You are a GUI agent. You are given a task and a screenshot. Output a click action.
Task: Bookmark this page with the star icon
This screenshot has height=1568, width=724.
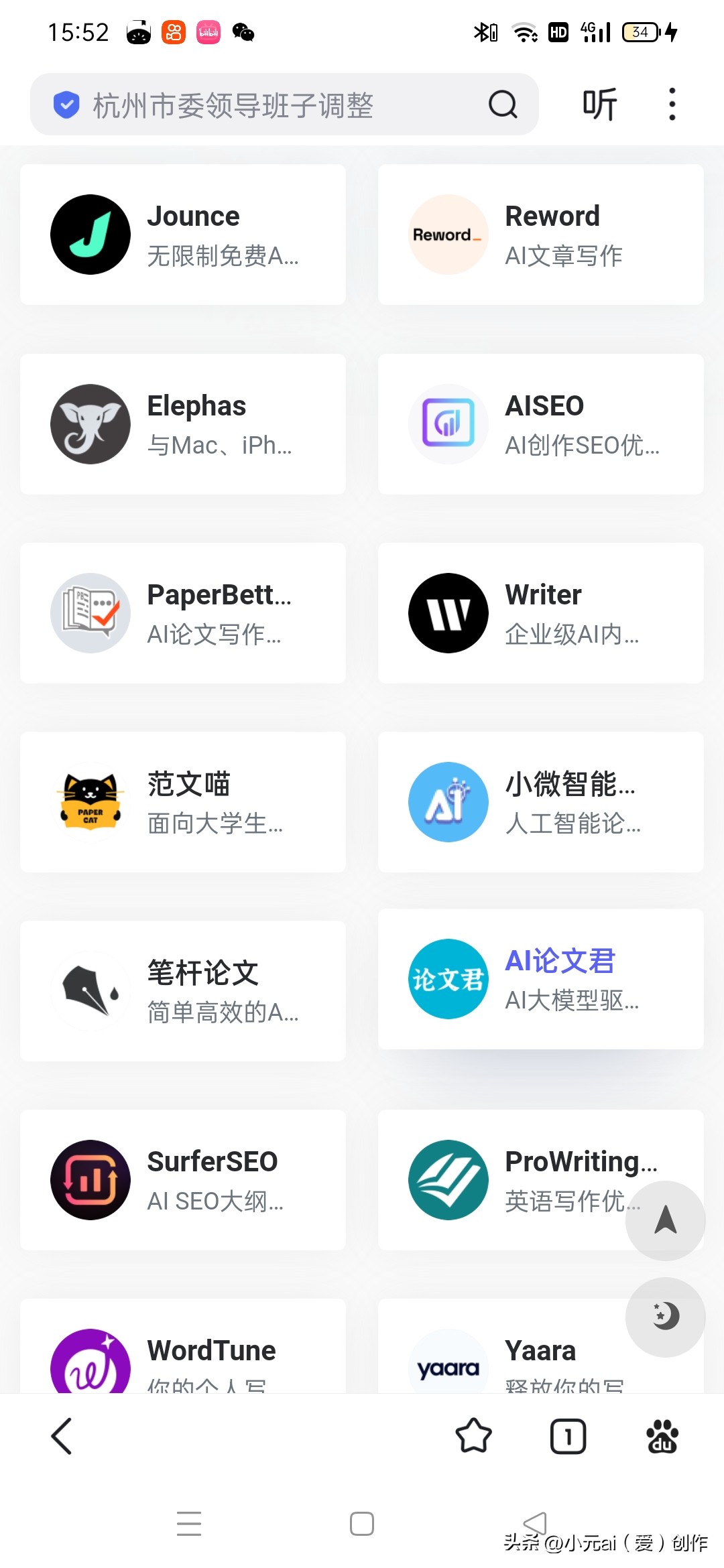[x=473, y=1436]
